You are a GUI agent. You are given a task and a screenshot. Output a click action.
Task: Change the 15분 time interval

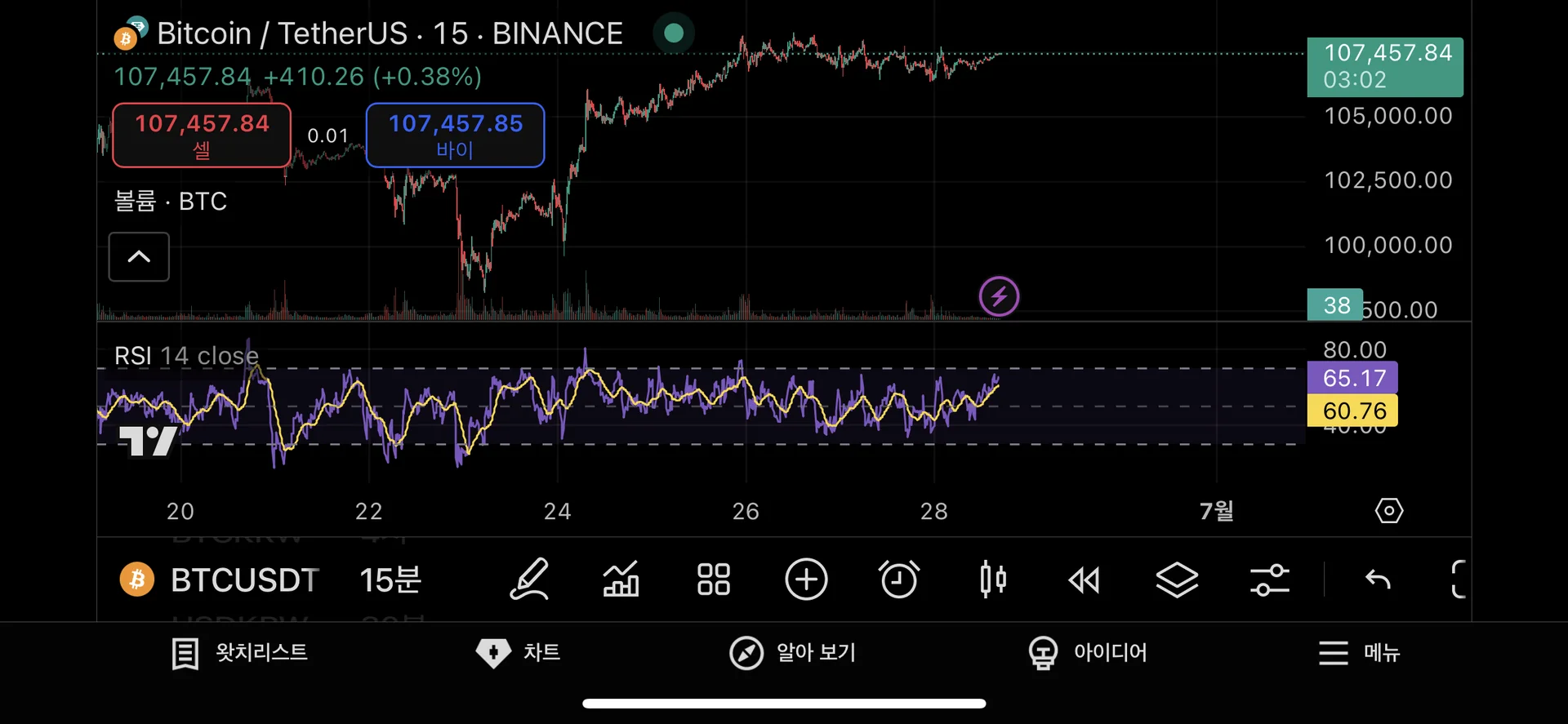(x=390, y=580)
